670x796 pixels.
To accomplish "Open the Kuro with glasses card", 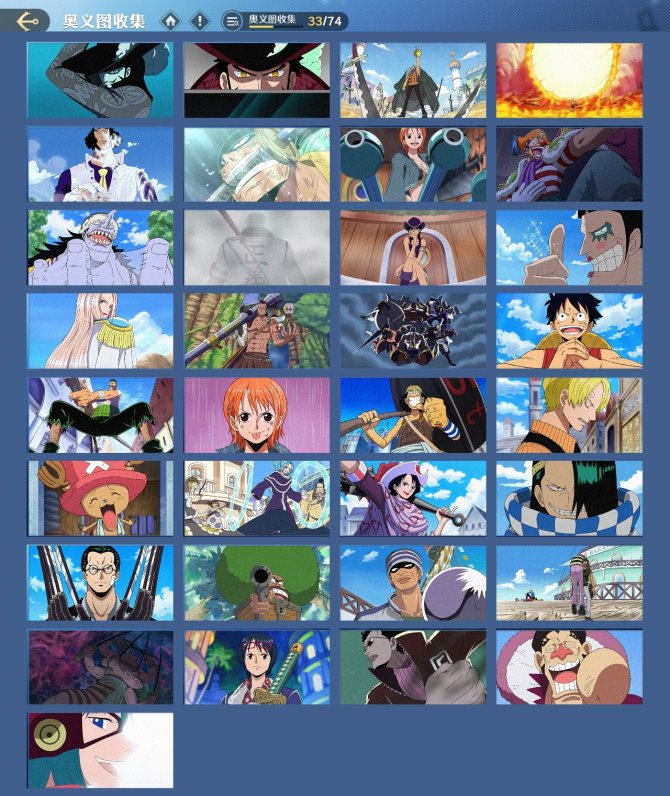I will (x=100, y=582).
